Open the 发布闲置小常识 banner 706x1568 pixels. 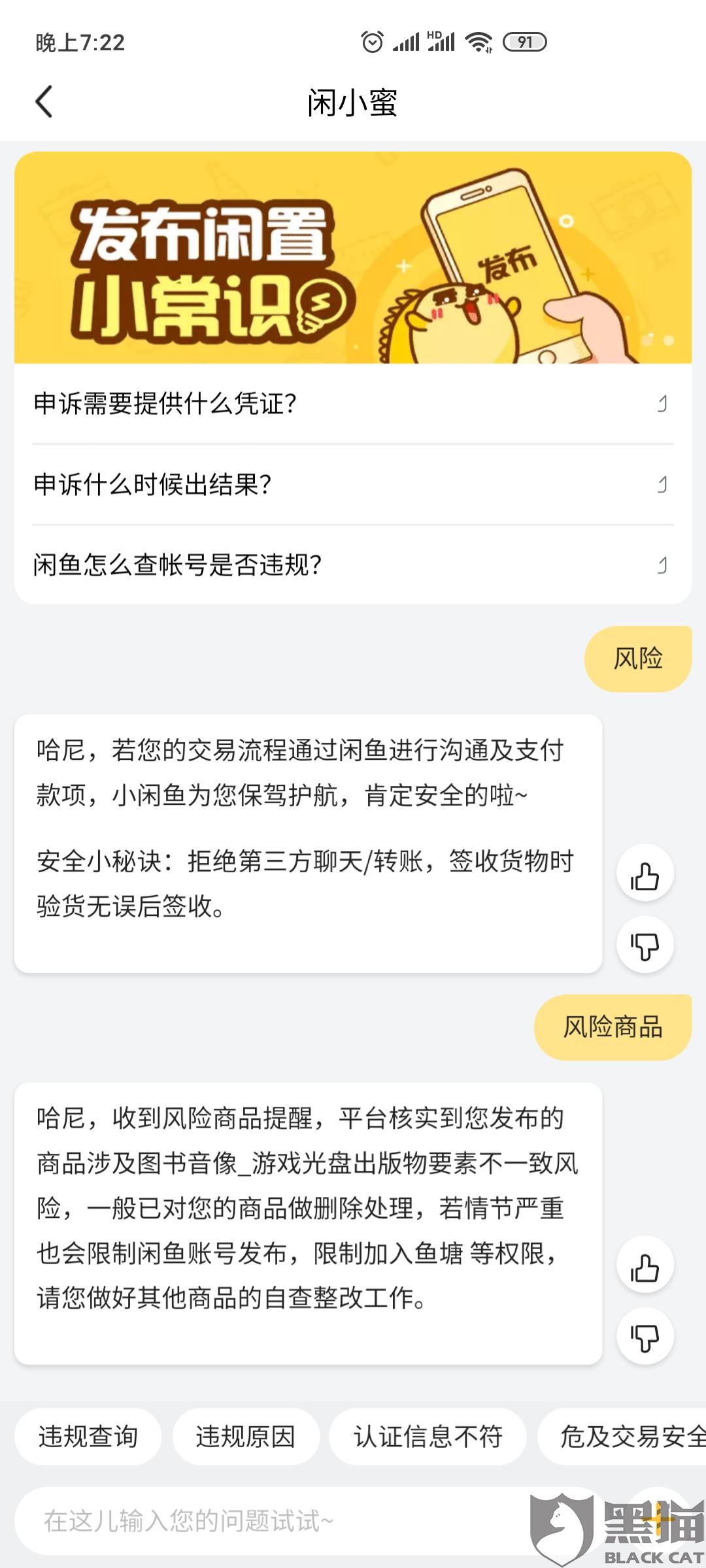353,257
